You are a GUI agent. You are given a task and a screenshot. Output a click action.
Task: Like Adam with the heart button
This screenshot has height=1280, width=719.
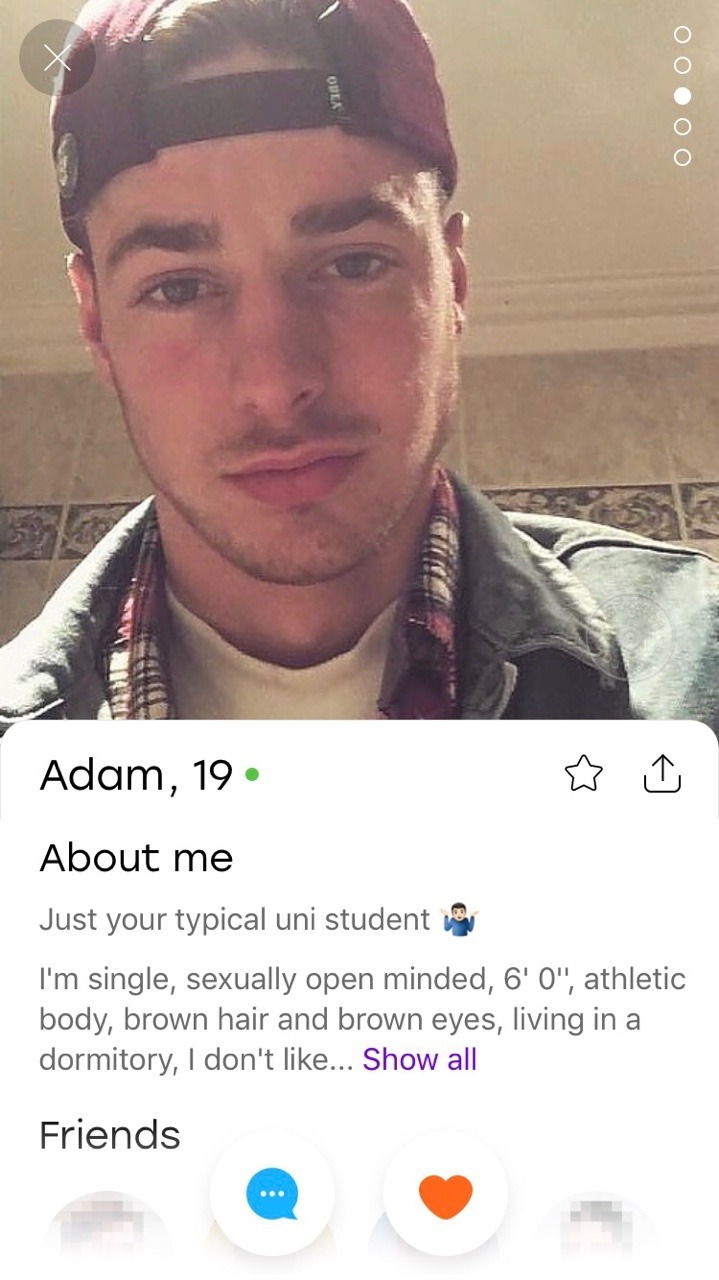point(446,1194)
